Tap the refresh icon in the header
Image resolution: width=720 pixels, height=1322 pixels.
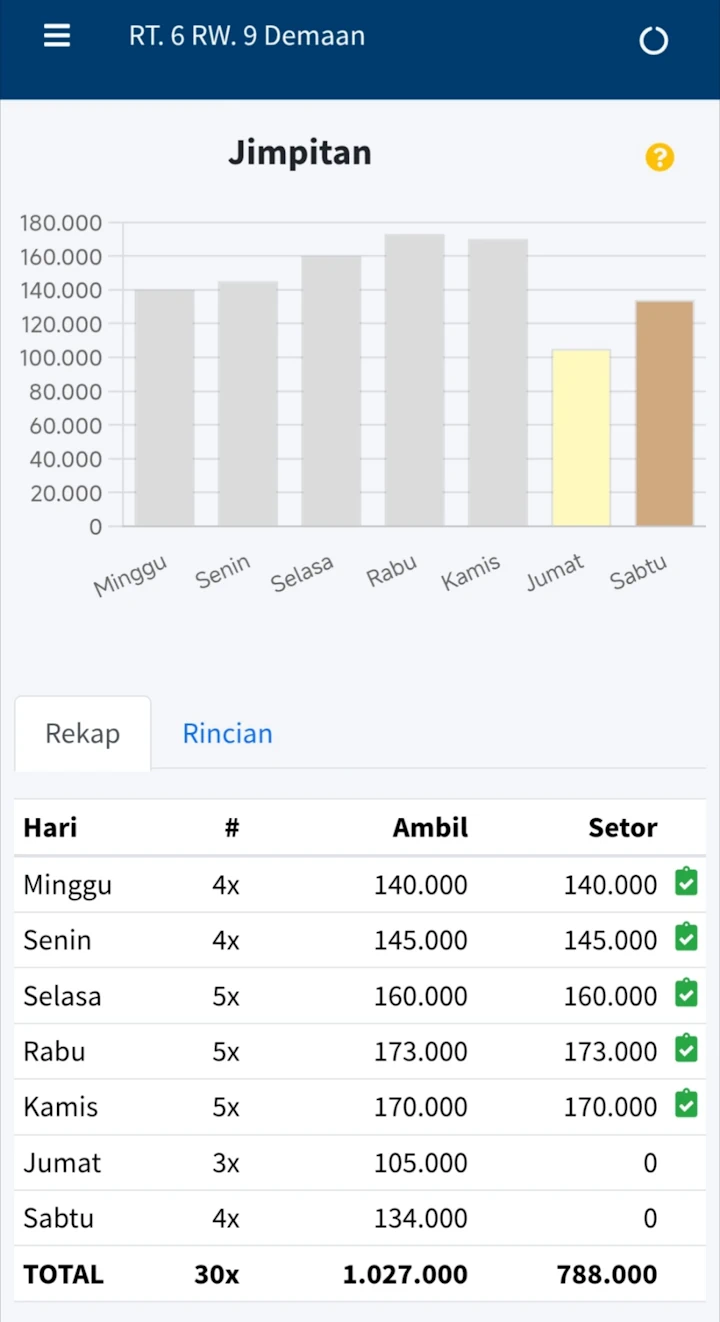653,40
